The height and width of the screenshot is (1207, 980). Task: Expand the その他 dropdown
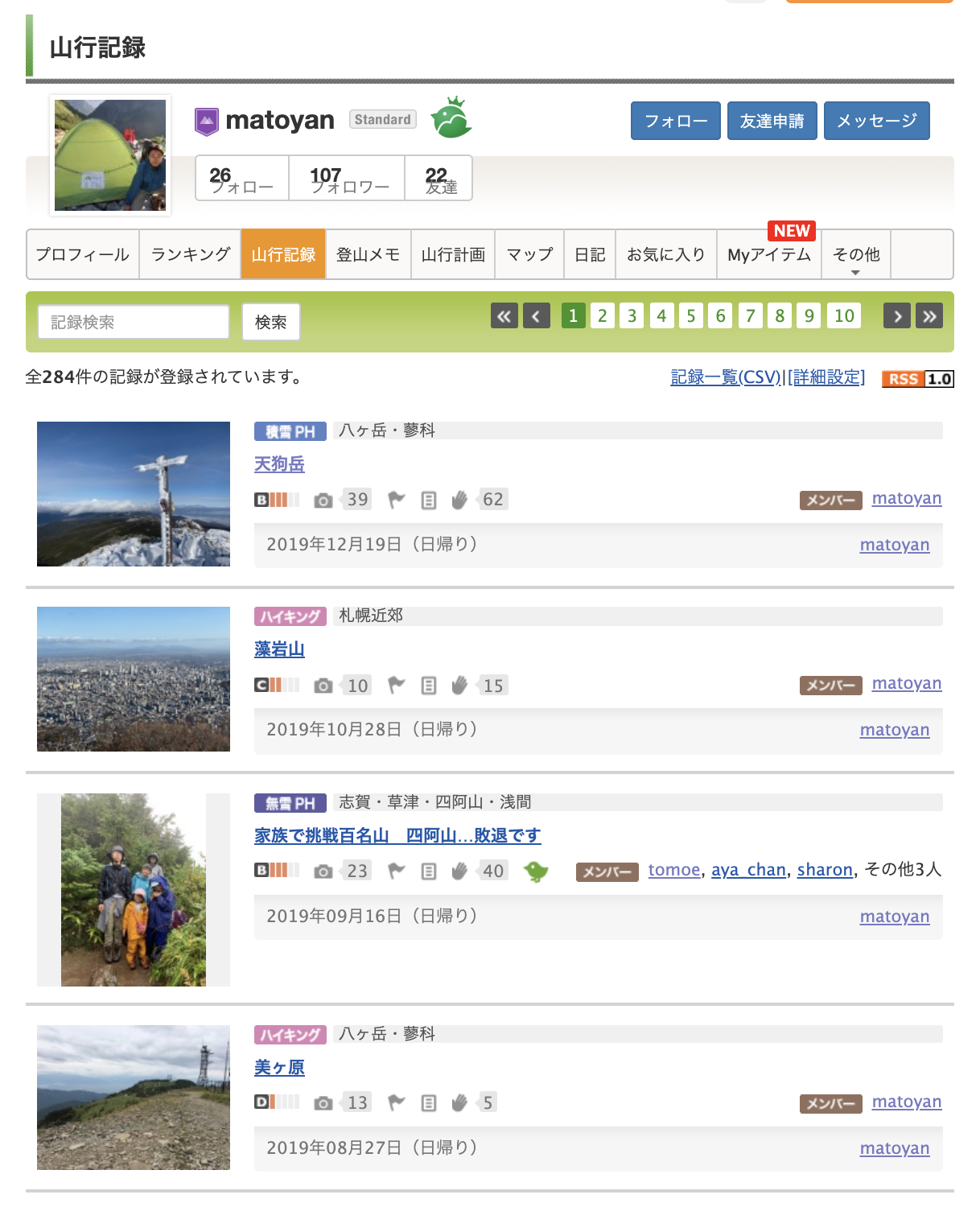tap(855, 256)
